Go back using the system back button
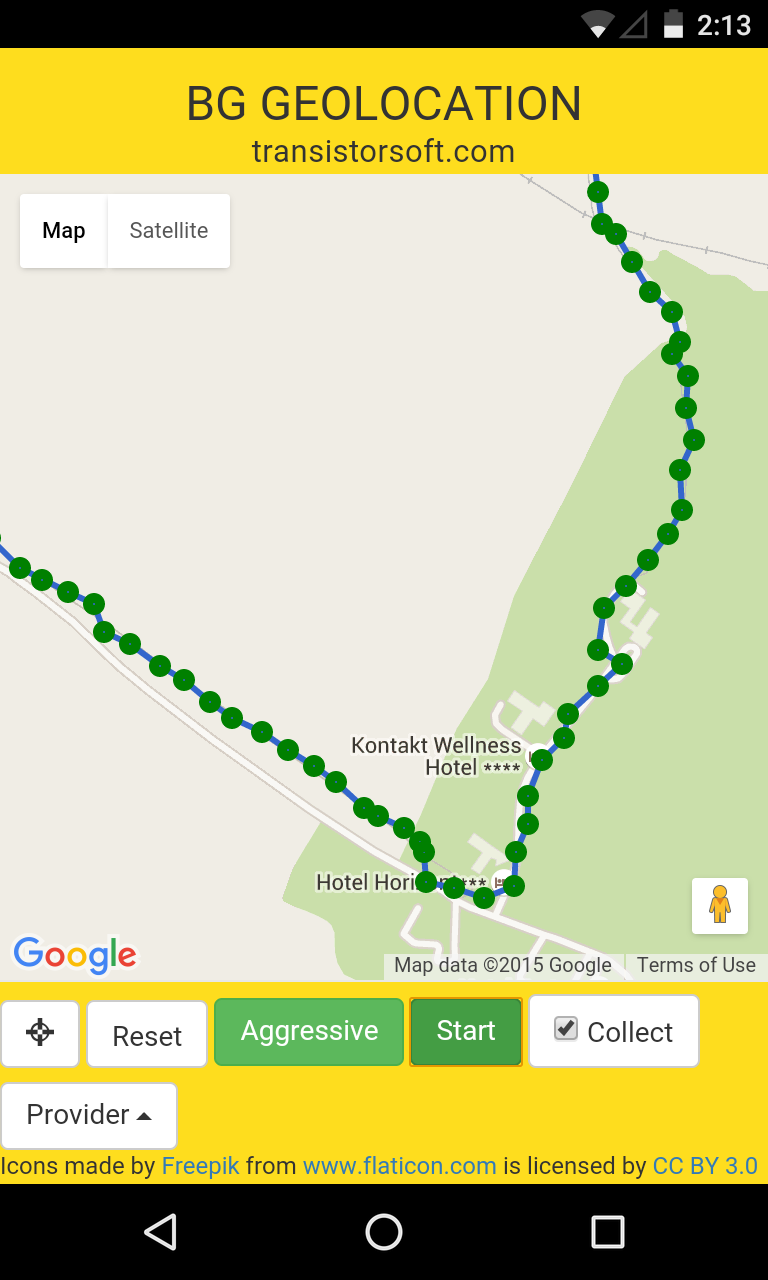 point(160,1232)
